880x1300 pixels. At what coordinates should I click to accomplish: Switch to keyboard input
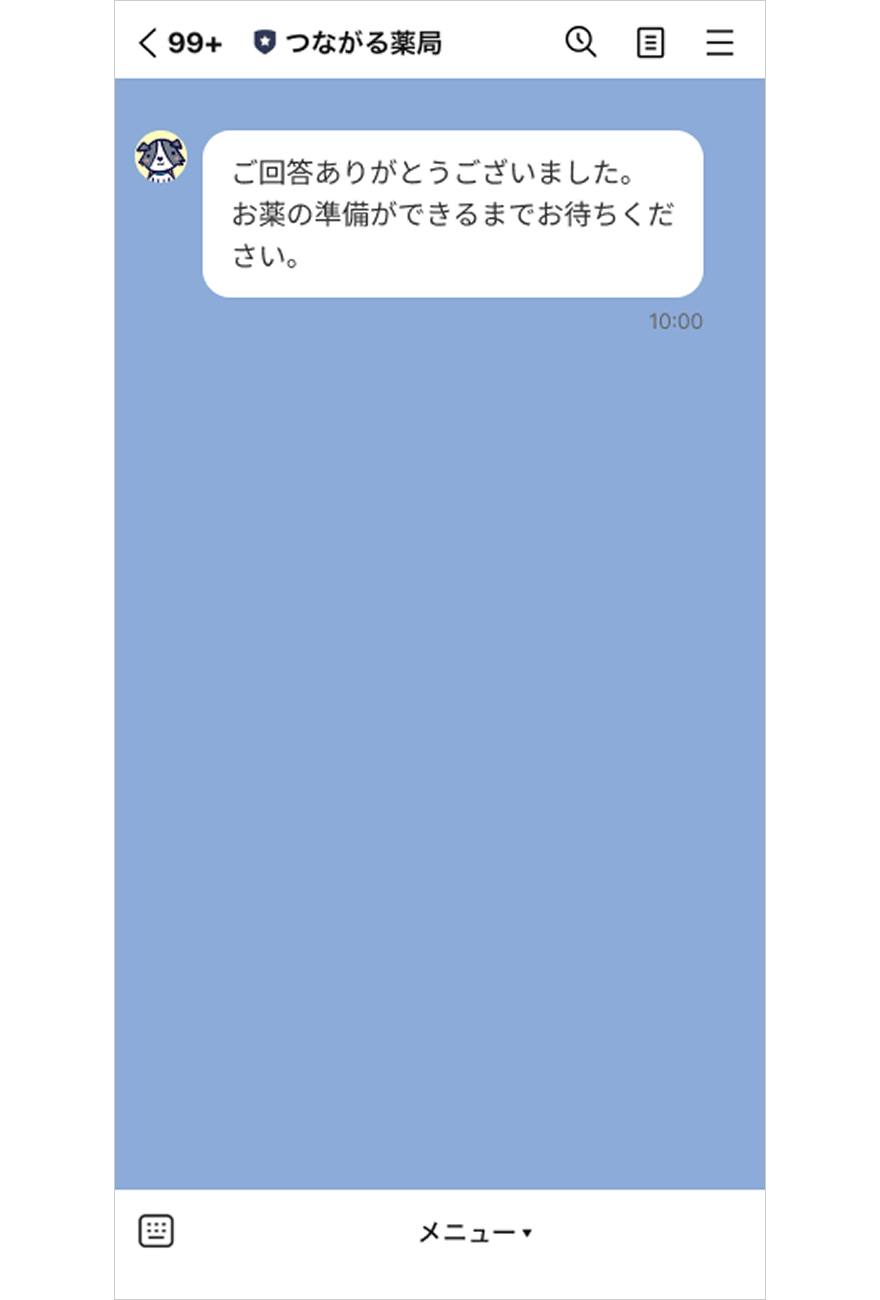(x=156, y=1231)
